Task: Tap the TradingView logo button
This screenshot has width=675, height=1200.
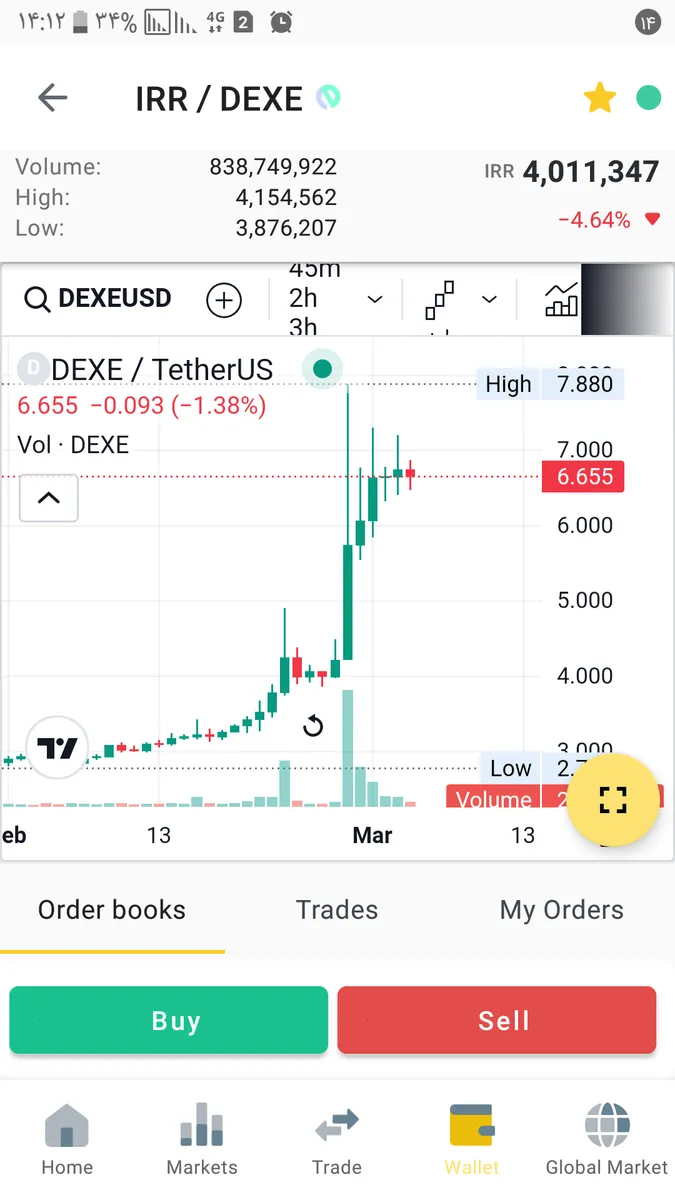Action: (58, 747)
